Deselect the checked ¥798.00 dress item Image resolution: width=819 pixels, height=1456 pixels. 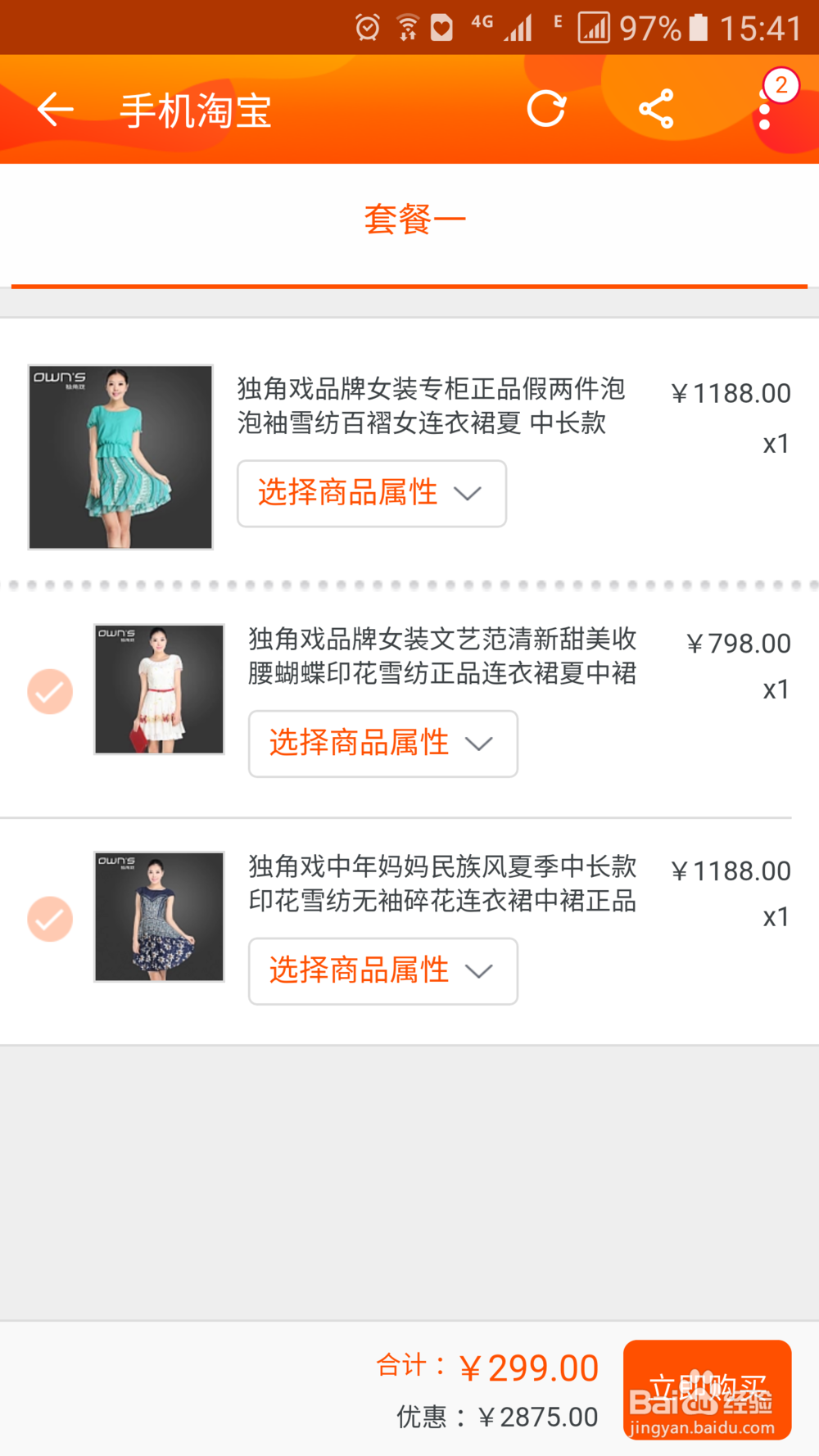click(x=49, y=692)
